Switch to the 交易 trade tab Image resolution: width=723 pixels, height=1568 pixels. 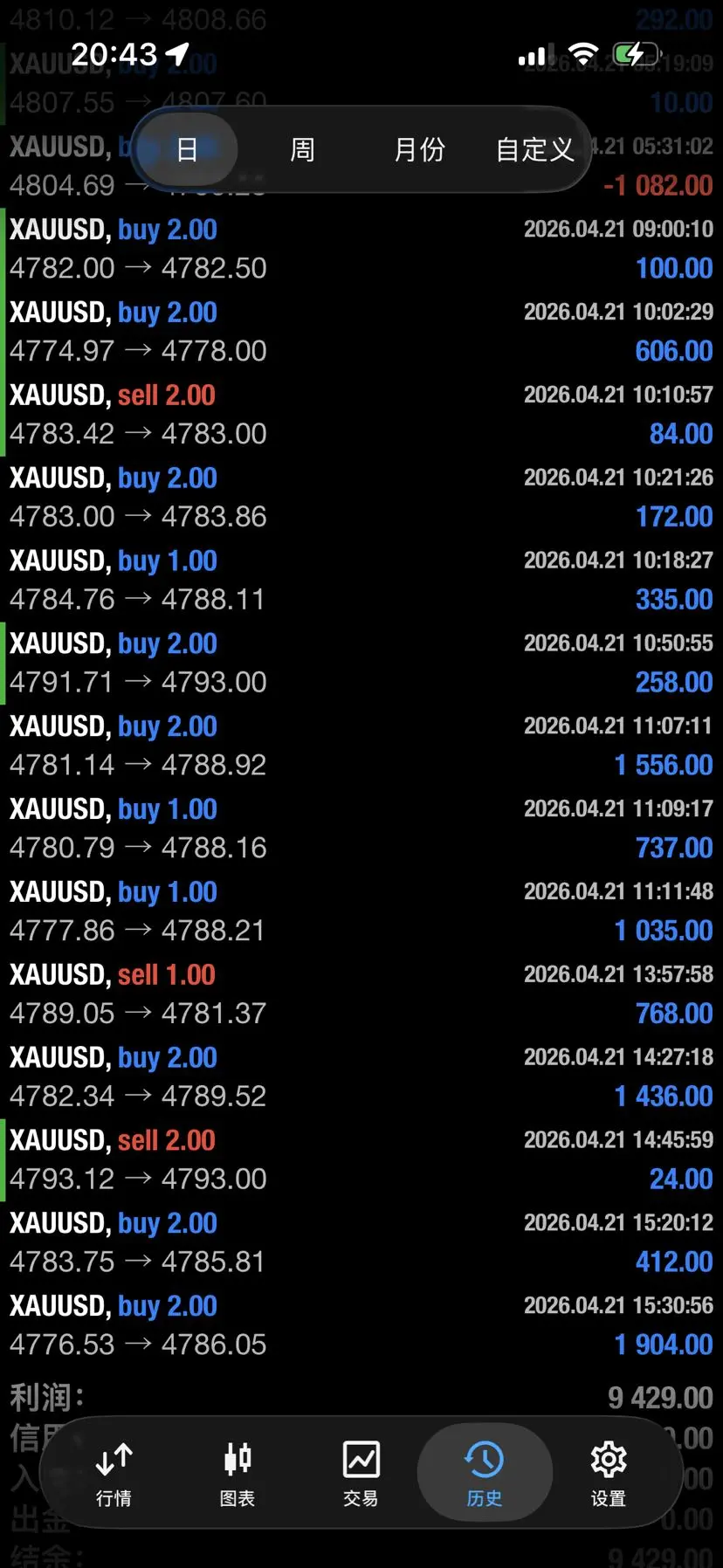[361, 1474]
